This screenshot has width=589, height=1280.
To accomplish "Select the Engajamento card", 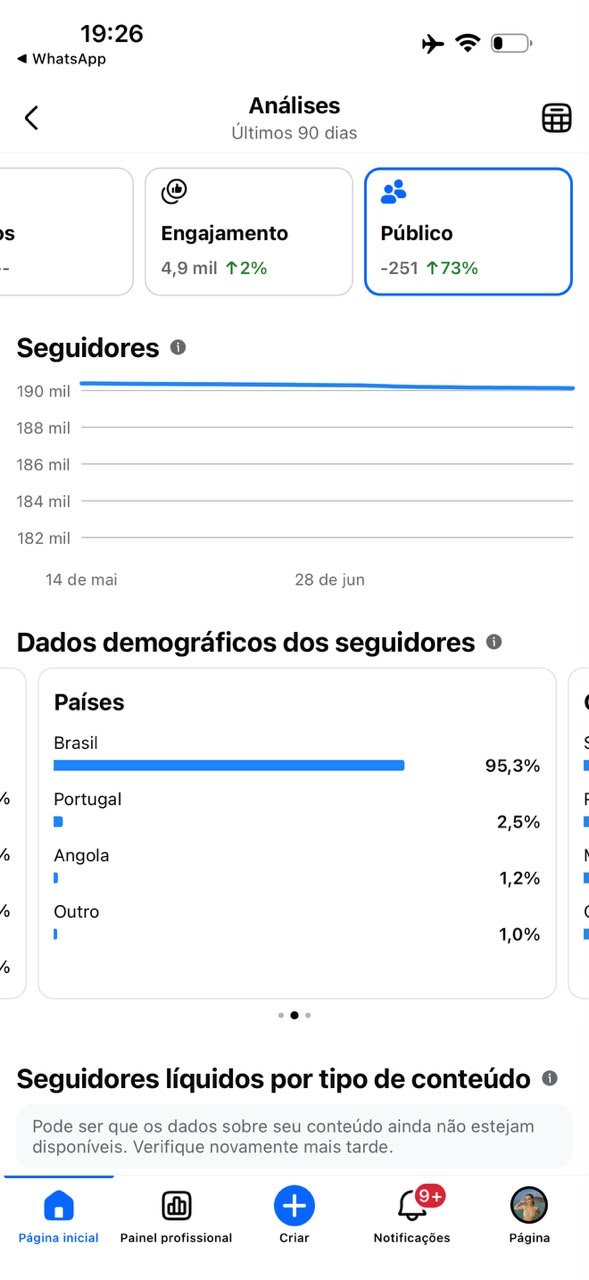I will point(249,232).
